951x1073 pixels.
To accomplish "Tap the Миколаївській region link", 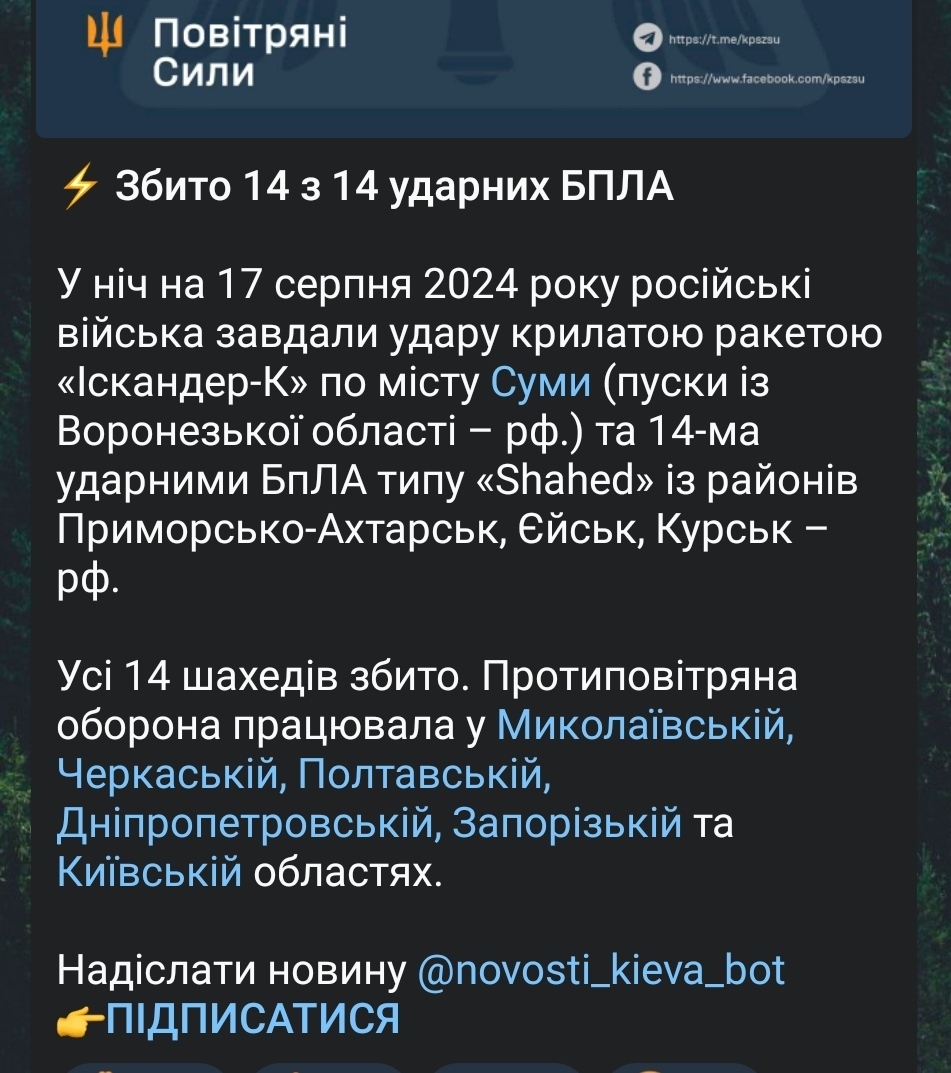I will click(646, 724).
